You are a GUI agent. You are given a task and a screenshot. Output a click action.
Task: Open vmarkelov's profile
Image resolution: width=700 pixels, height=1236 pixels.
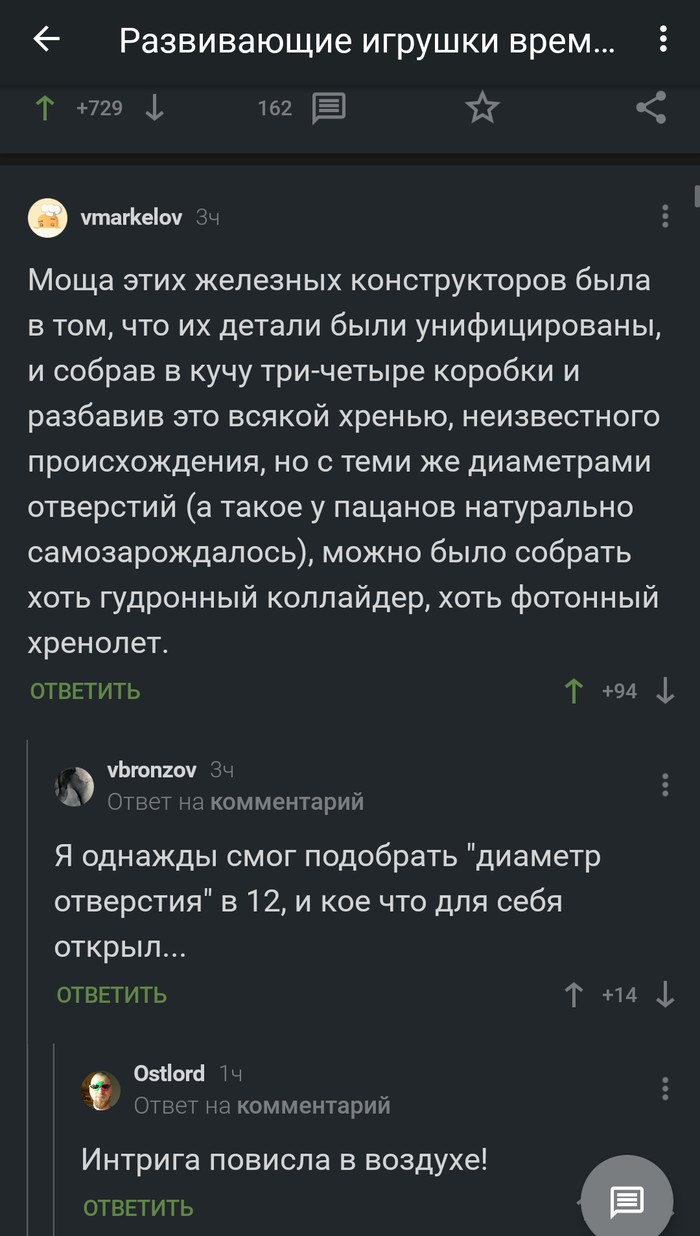130,216
